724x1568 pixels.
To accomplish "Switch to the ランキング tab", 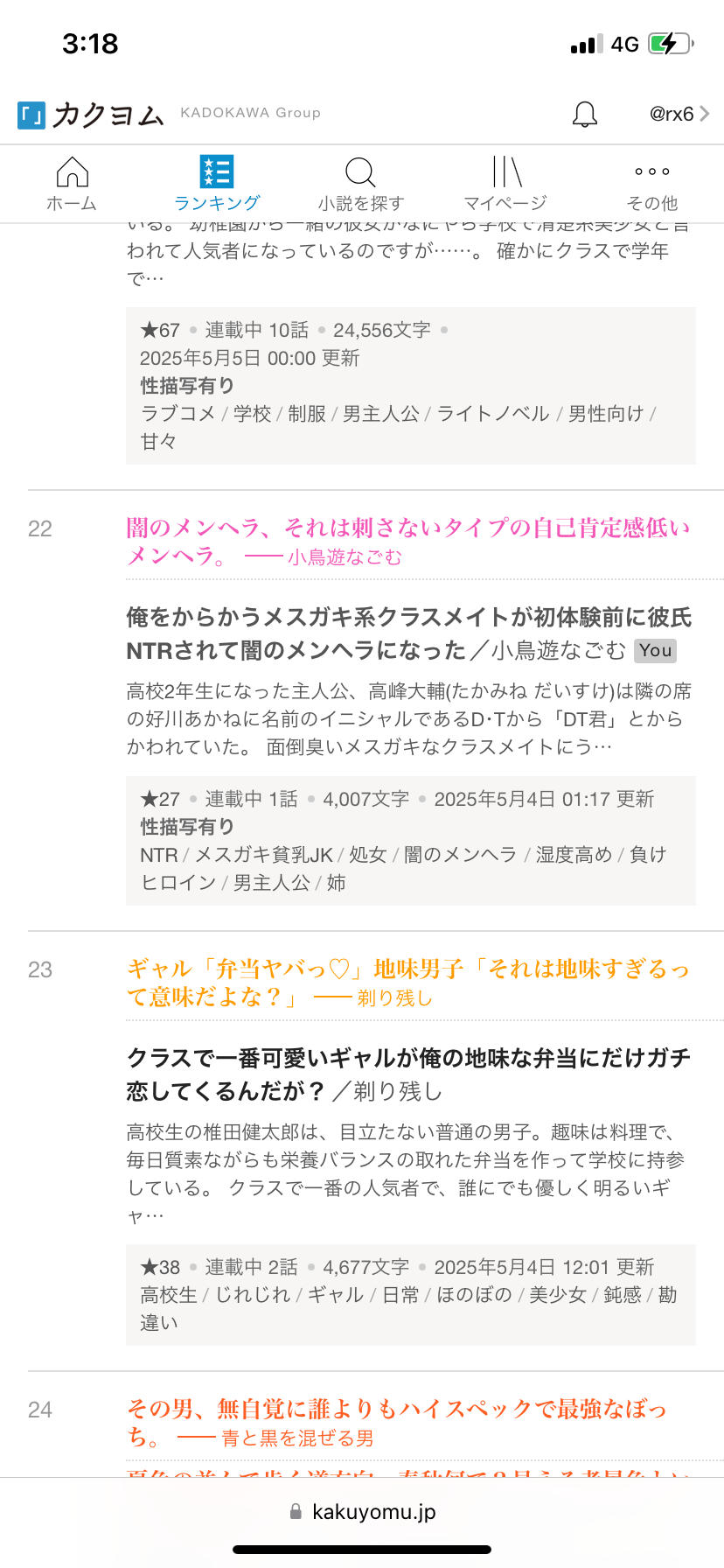I will [216, 184].
